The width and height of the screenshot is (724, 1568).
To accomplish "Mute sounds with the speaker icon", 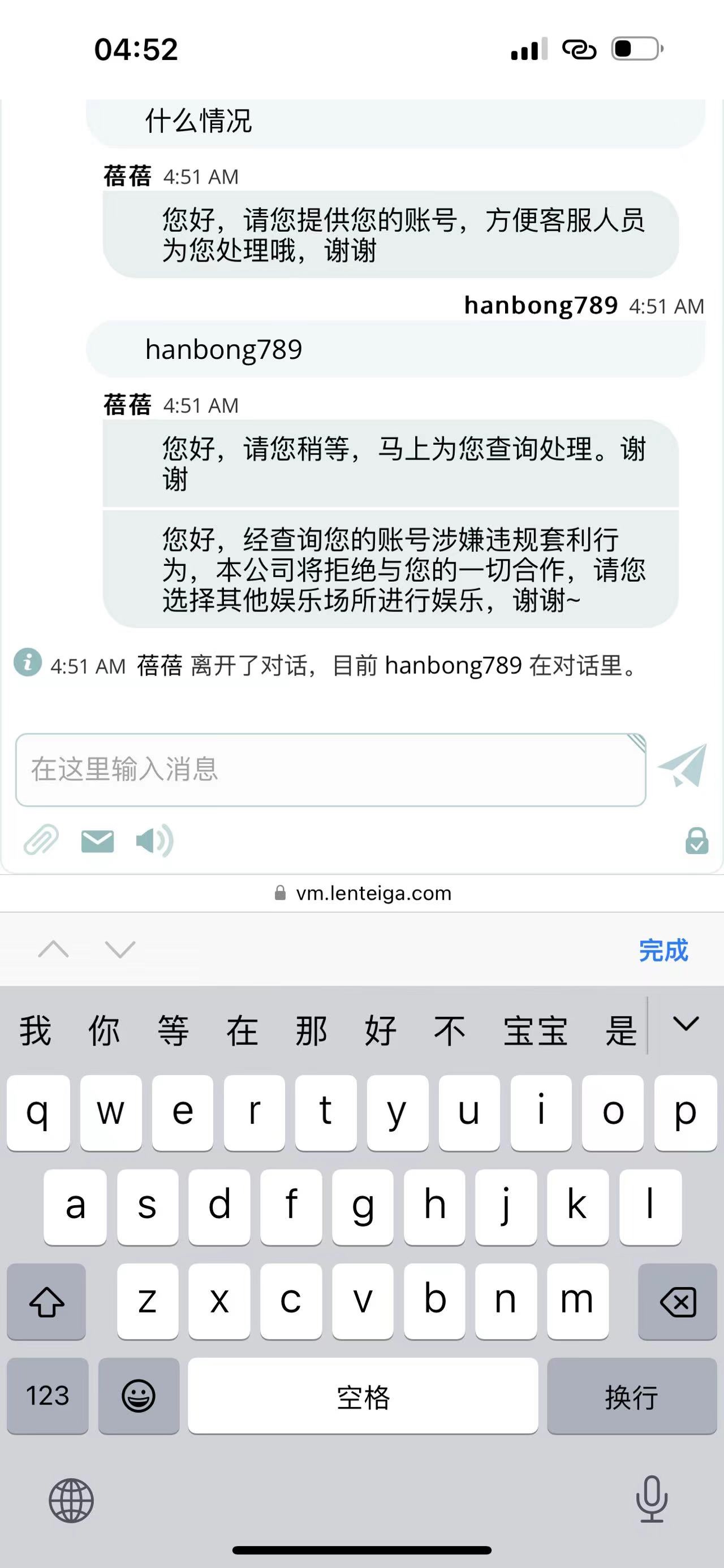I will point(153,841).
